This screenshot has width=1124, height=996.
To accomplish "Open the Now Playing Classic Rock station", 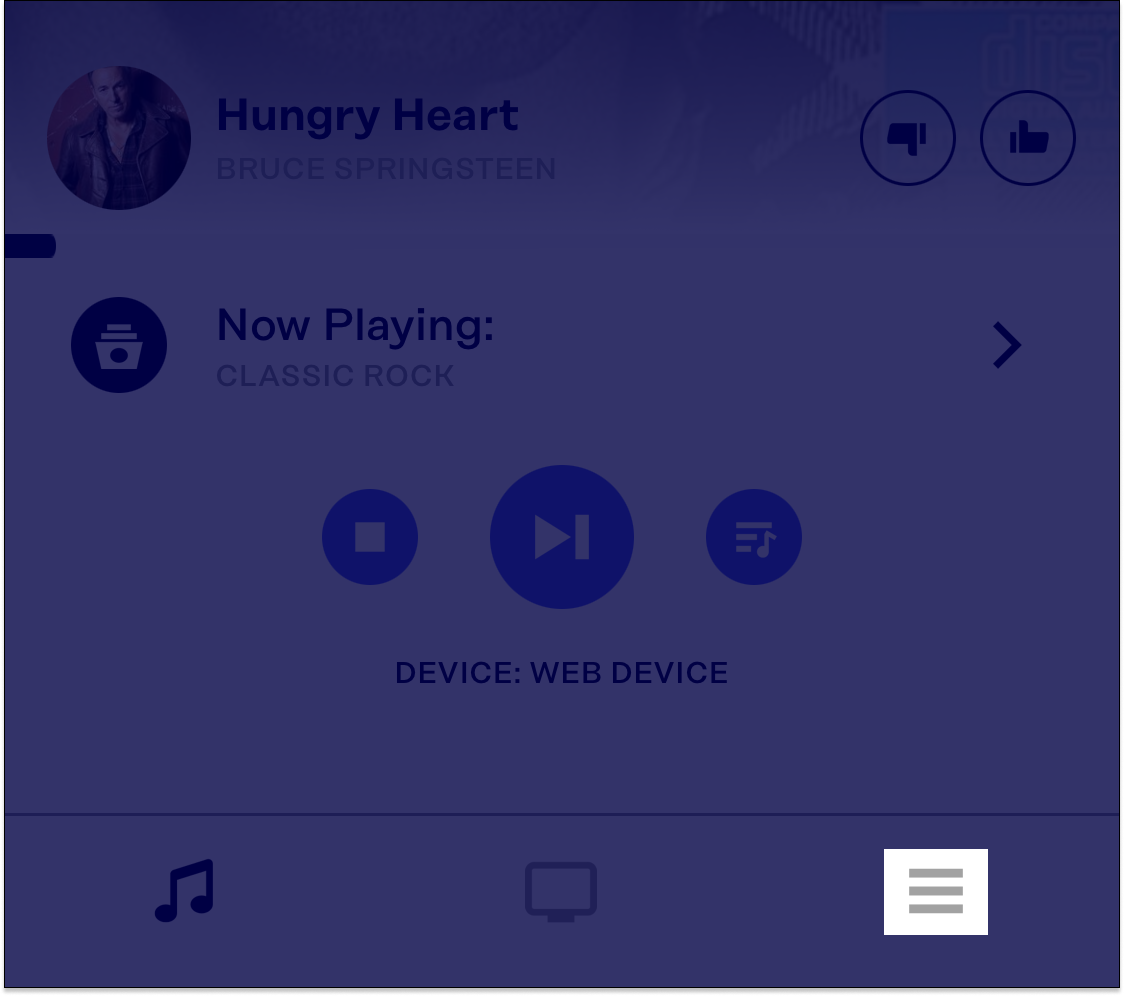I will pos(1006,346).
